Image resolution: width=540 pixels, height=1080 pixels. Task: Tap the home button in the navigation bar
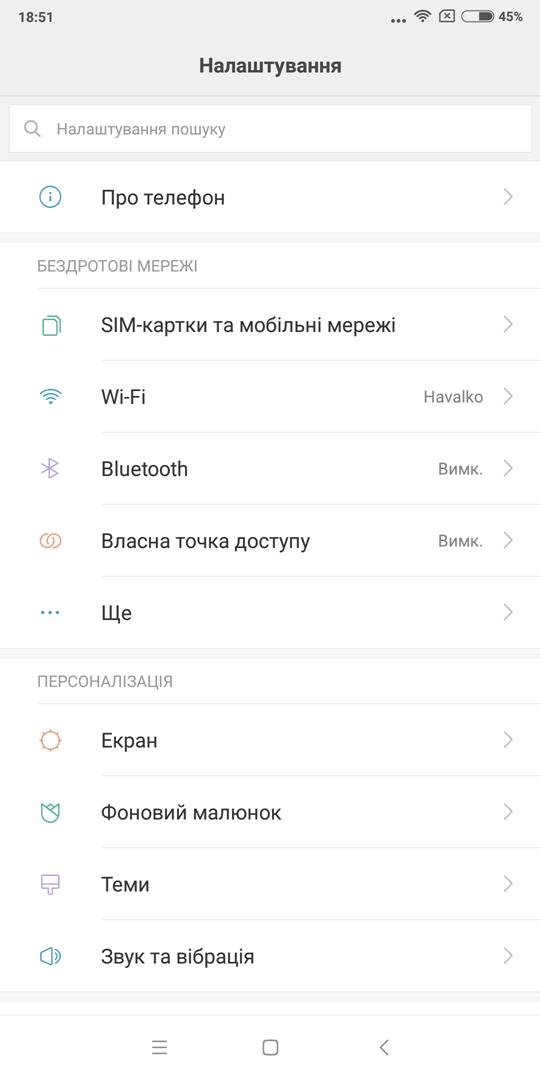click(x=270, y=1048)
